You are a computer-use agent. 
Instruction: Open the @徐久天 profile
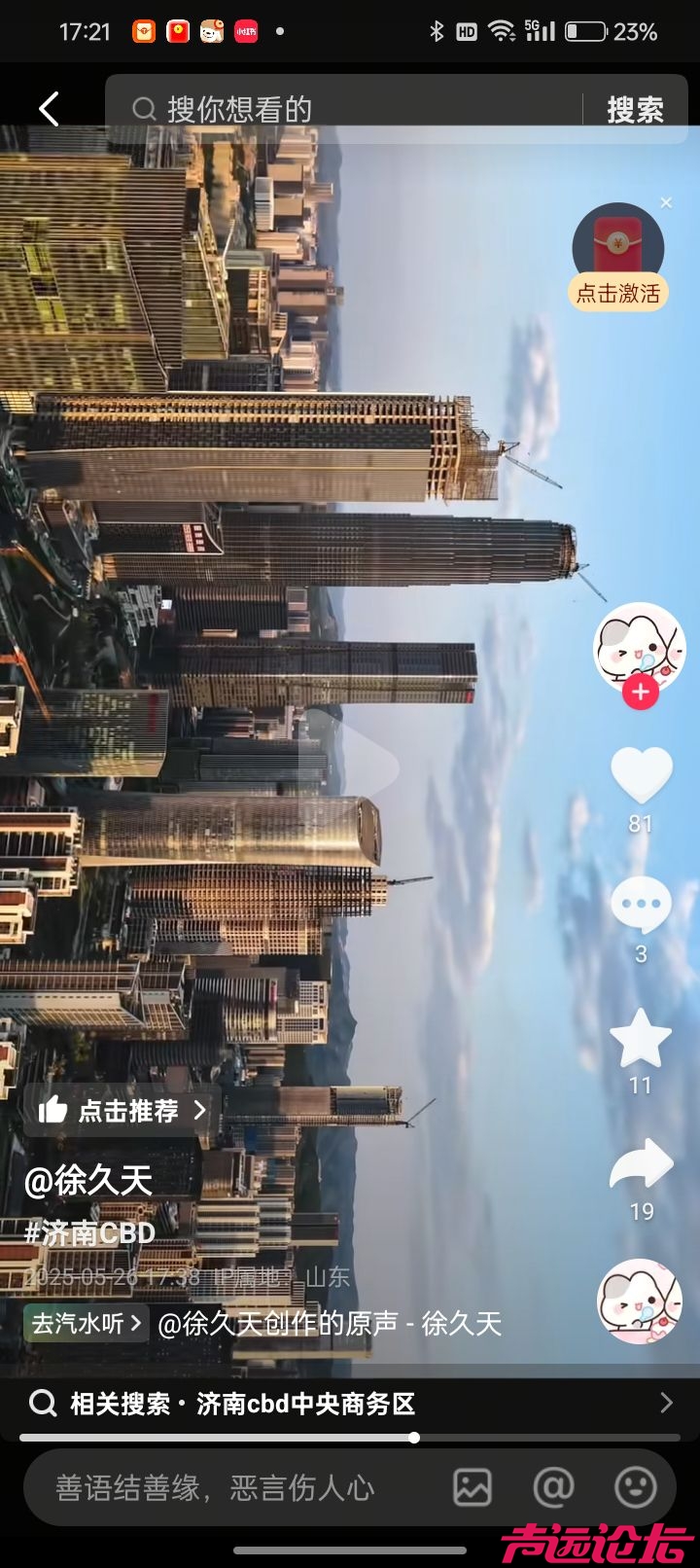pyautogui.click(x=88, y=1181)
